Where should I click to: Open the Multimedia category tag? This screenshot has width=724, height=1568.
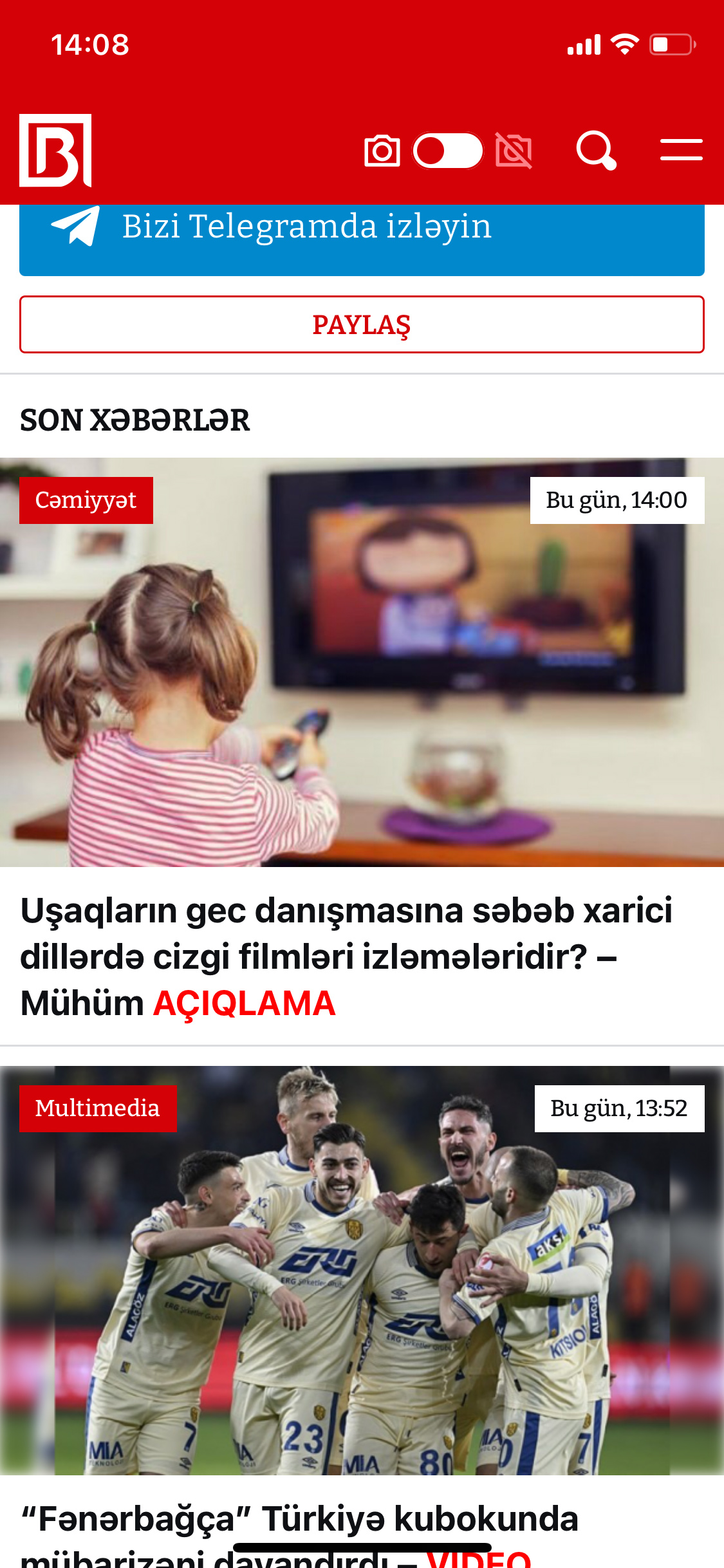pos(98,1108)
